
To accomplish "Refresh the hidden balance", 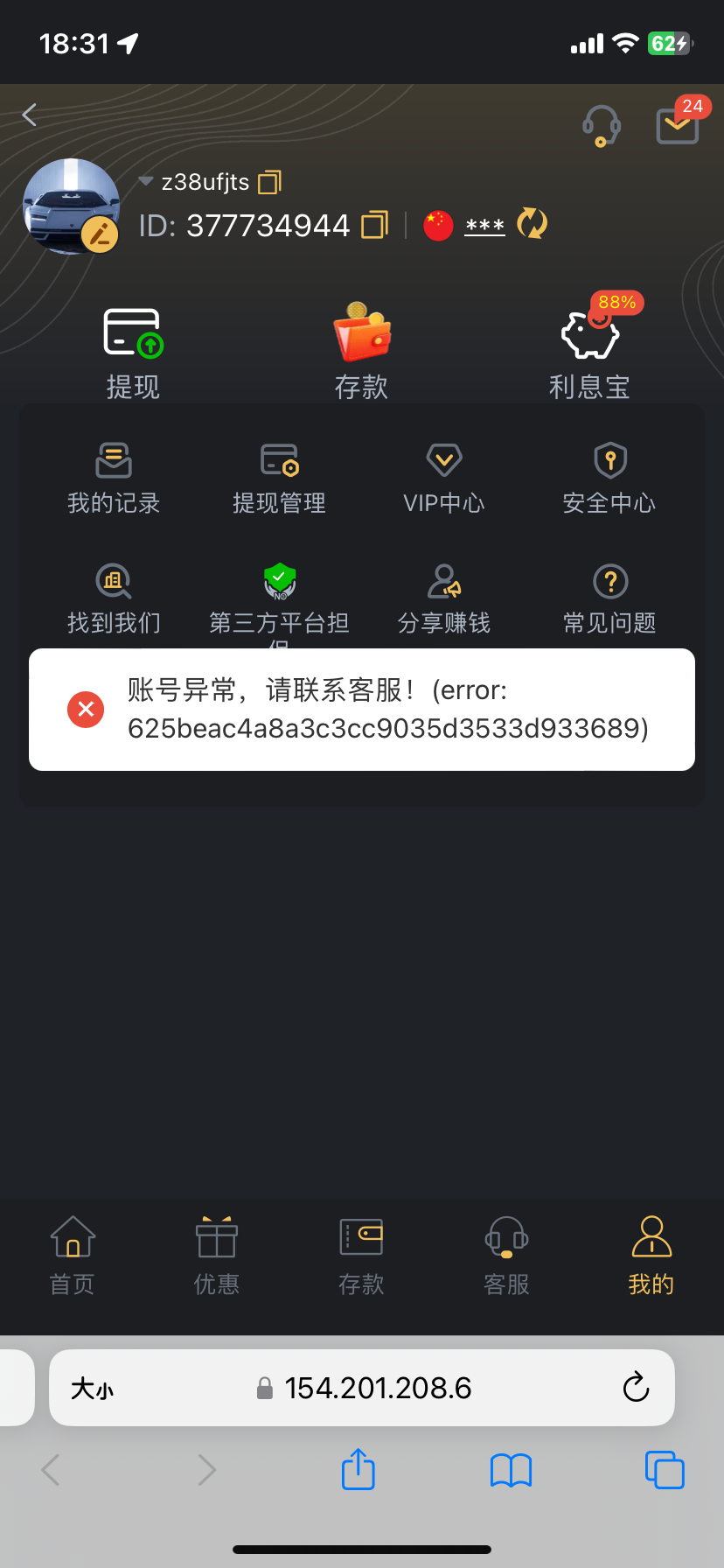I will [532, 224].
